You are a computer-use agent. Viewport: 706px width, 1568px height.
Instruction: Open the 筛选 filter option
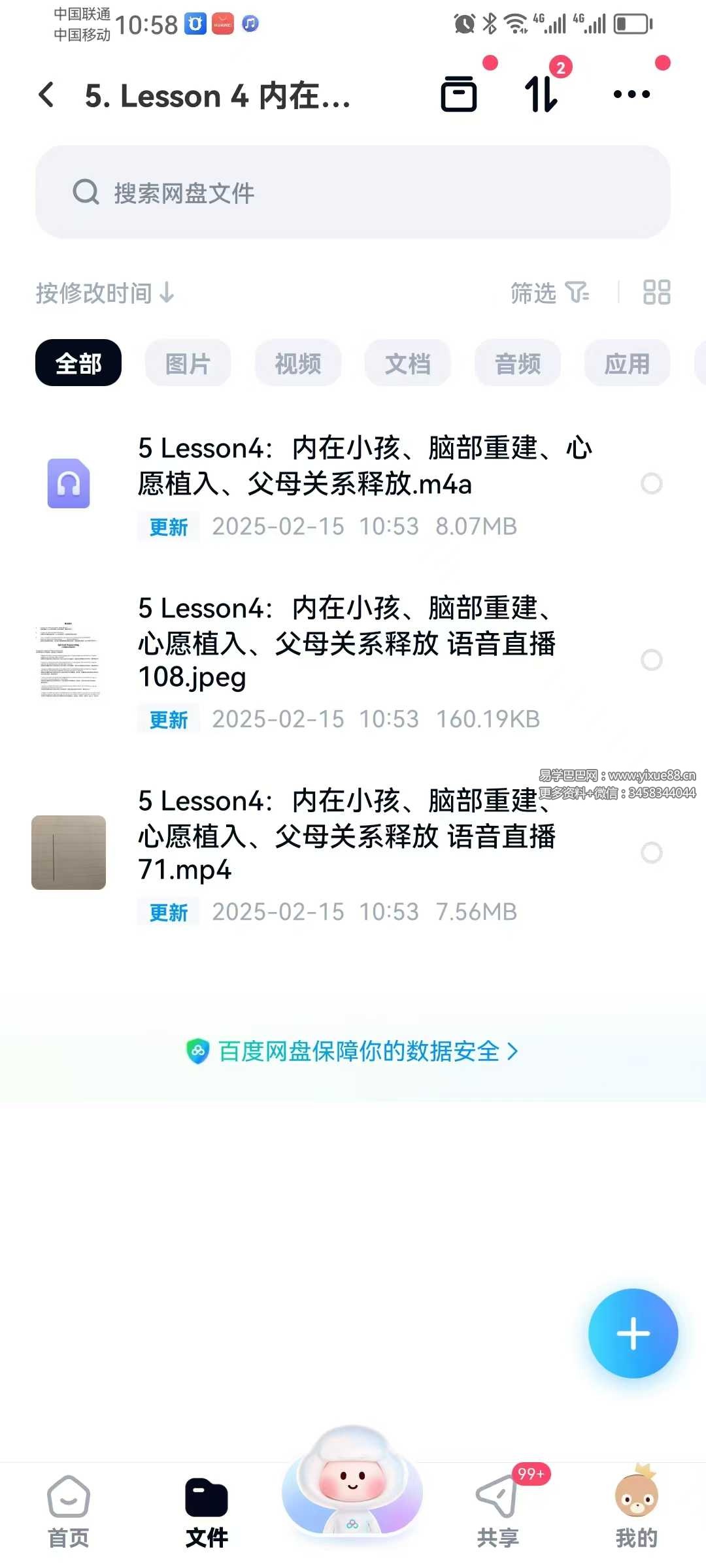pyautogui.click(x=549, y=293)
